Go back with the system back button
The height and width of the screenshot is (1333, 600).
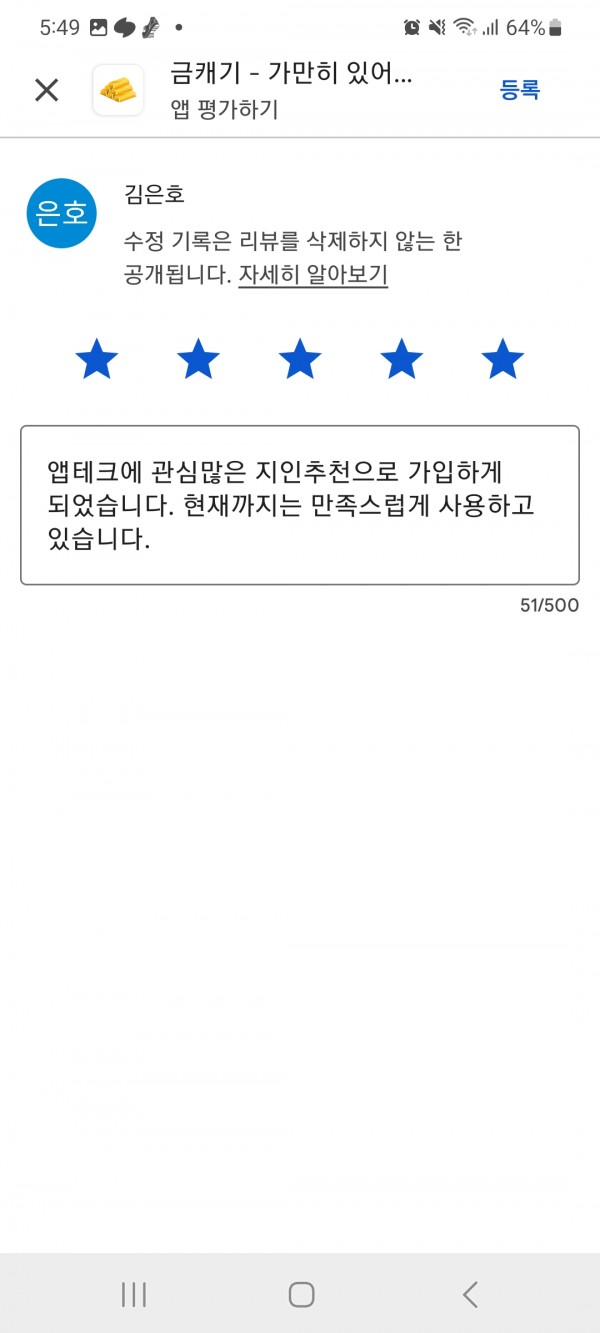click(x=470, y=1294)
